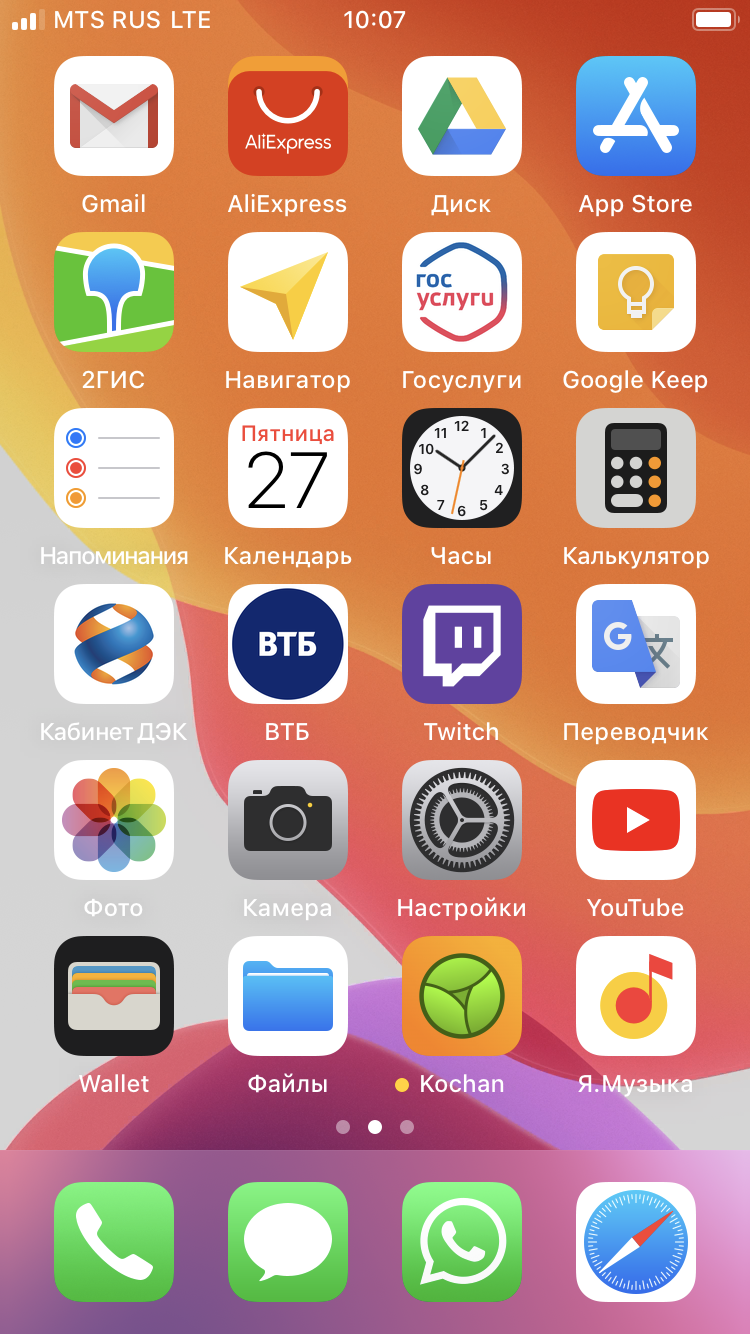Launch AliExpress
Screen dimensions: 750x1334
(288, 116)
